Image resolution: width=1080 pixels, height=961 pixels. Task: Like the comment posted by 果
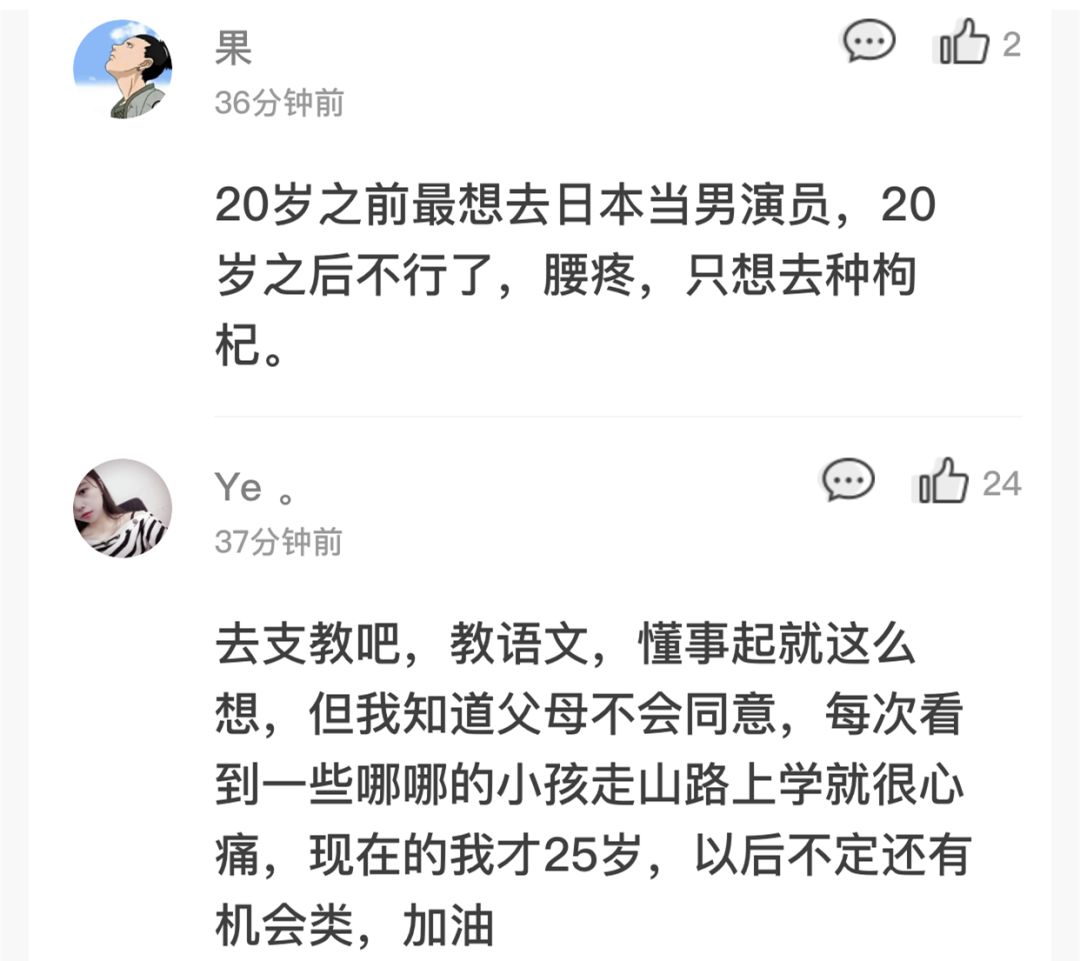pyautogui.click(x=964, y=43)
